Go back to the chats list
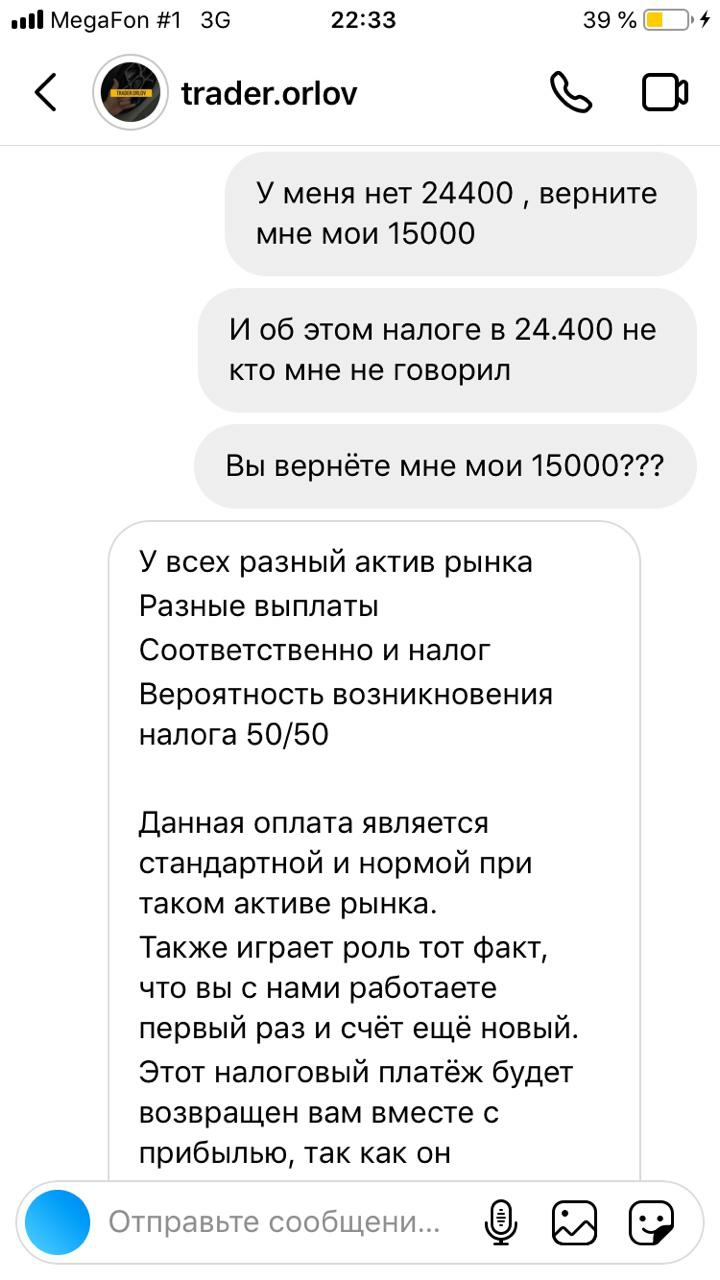Viewport: 720px width, 1280px height. (x=46, y=93)
